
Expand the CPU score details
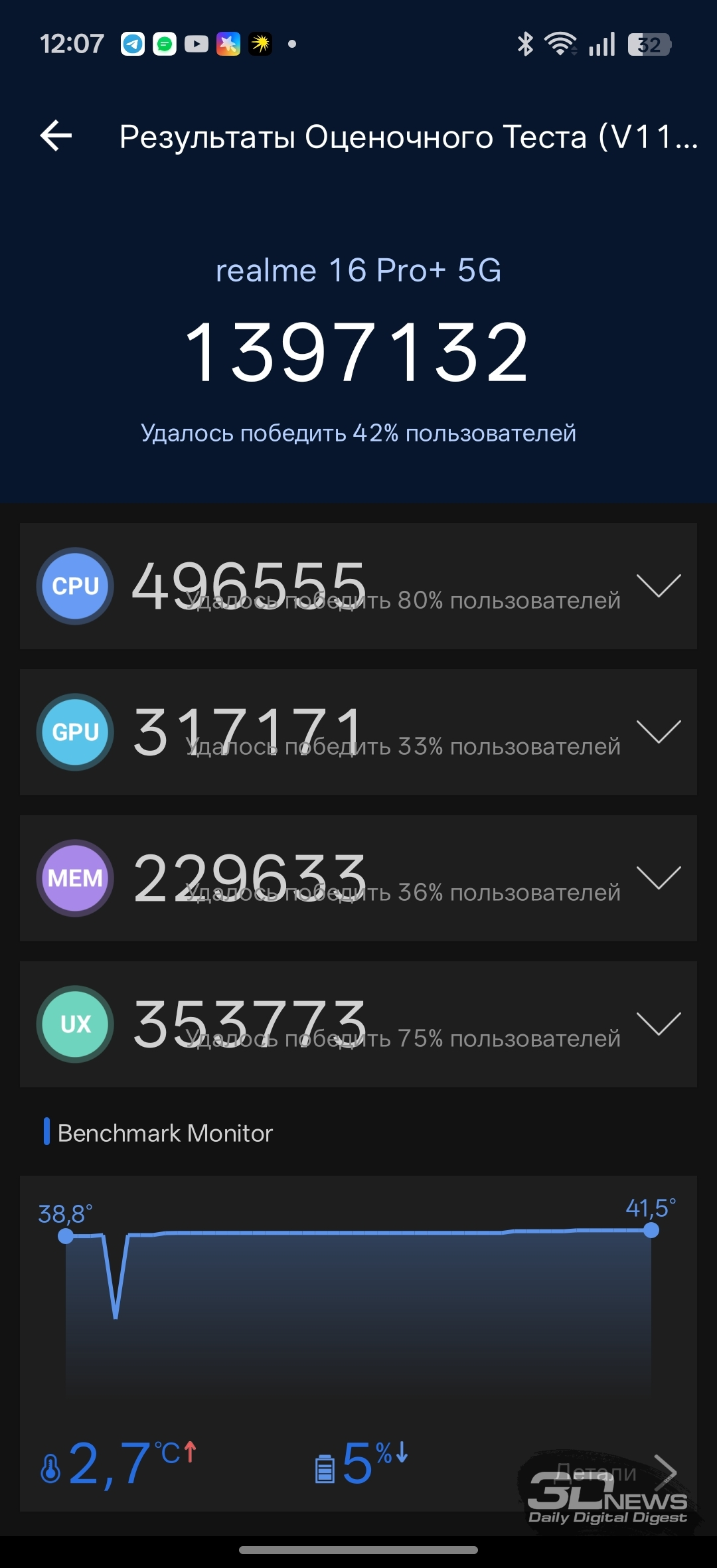click(658, 586)
